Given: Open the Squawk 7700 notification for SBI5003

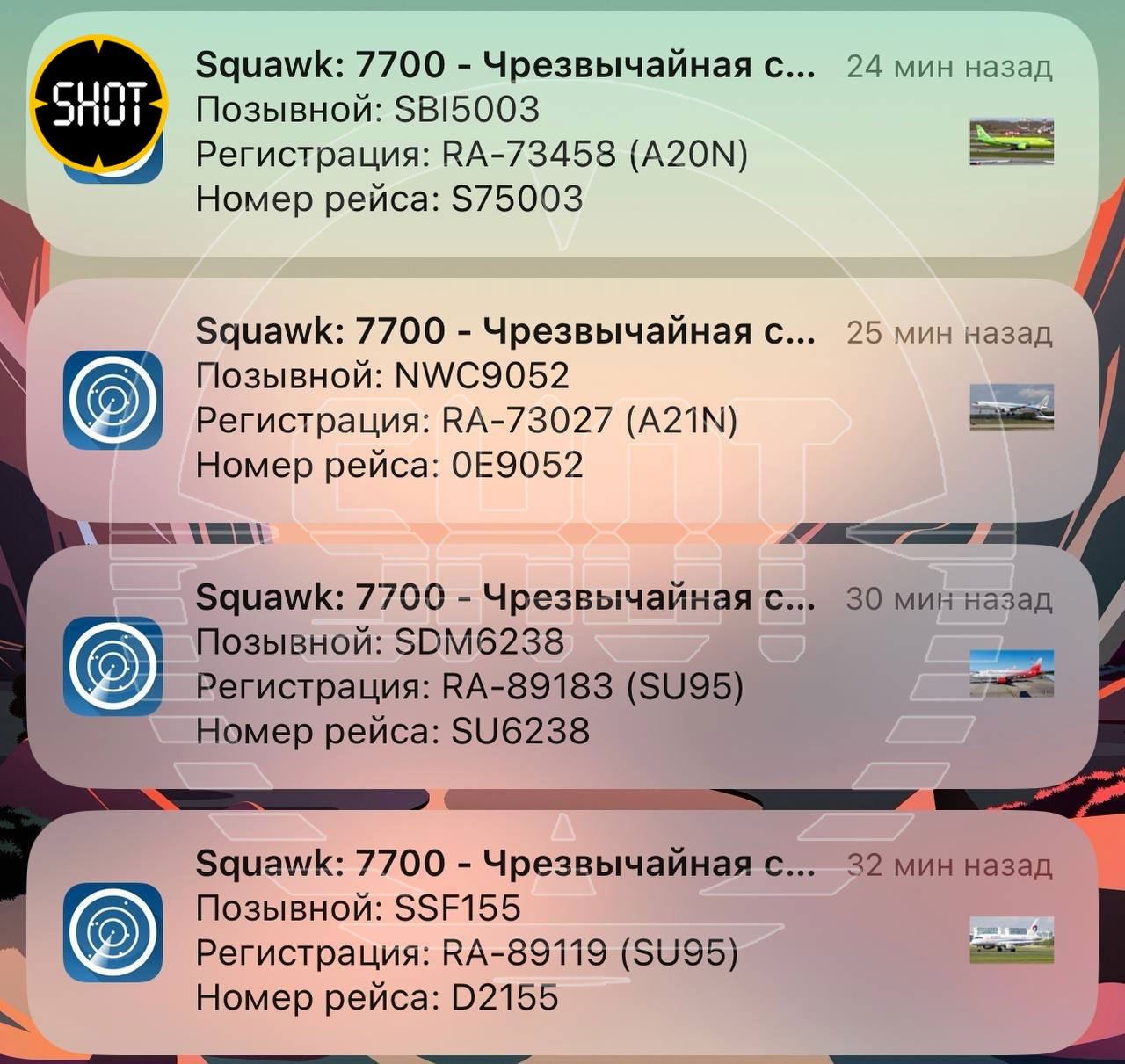Looking at the screenshot, I should pos(562,132).
